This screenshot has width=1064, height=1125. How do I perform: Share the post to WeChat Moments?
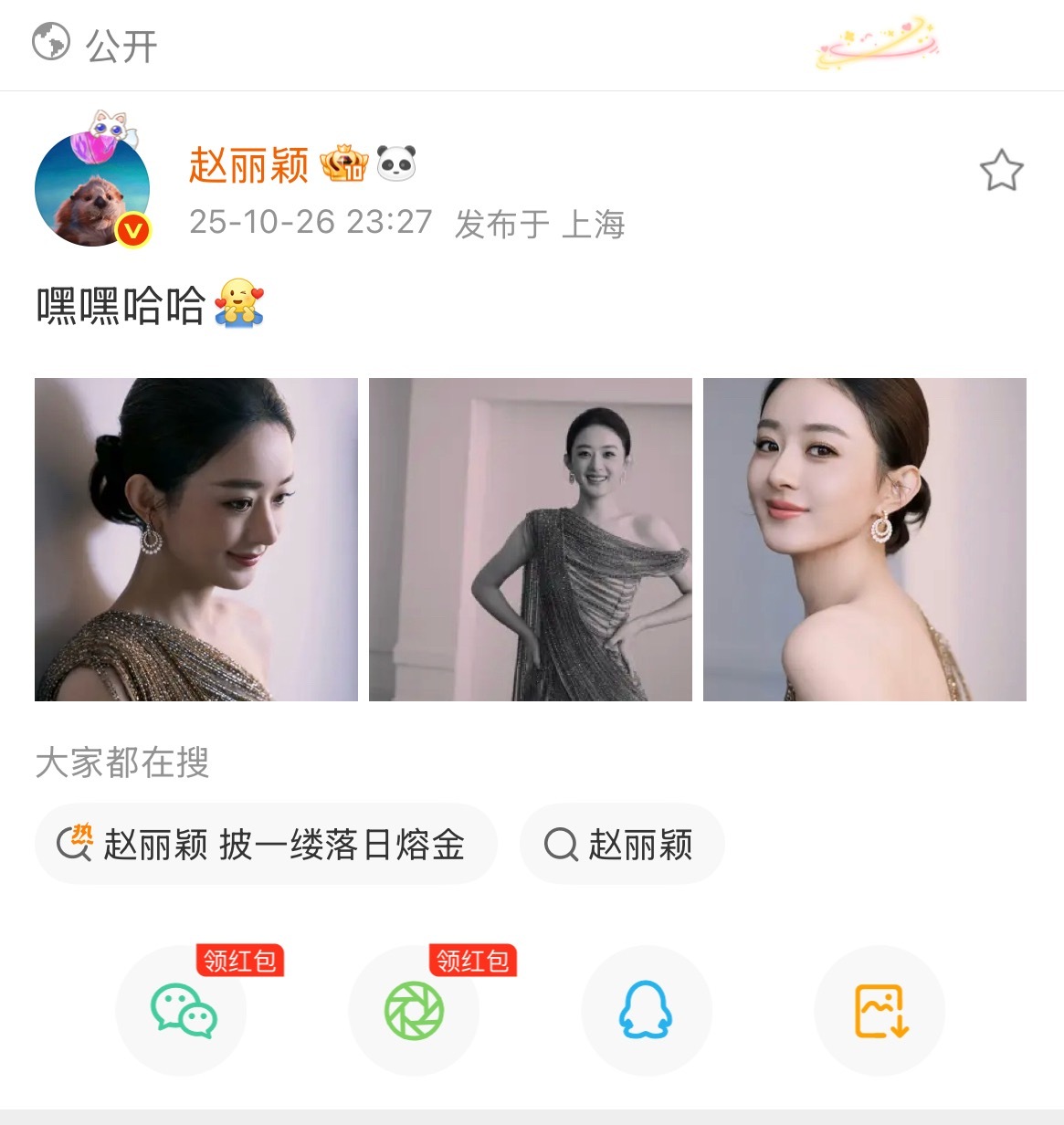(413, 1011)
